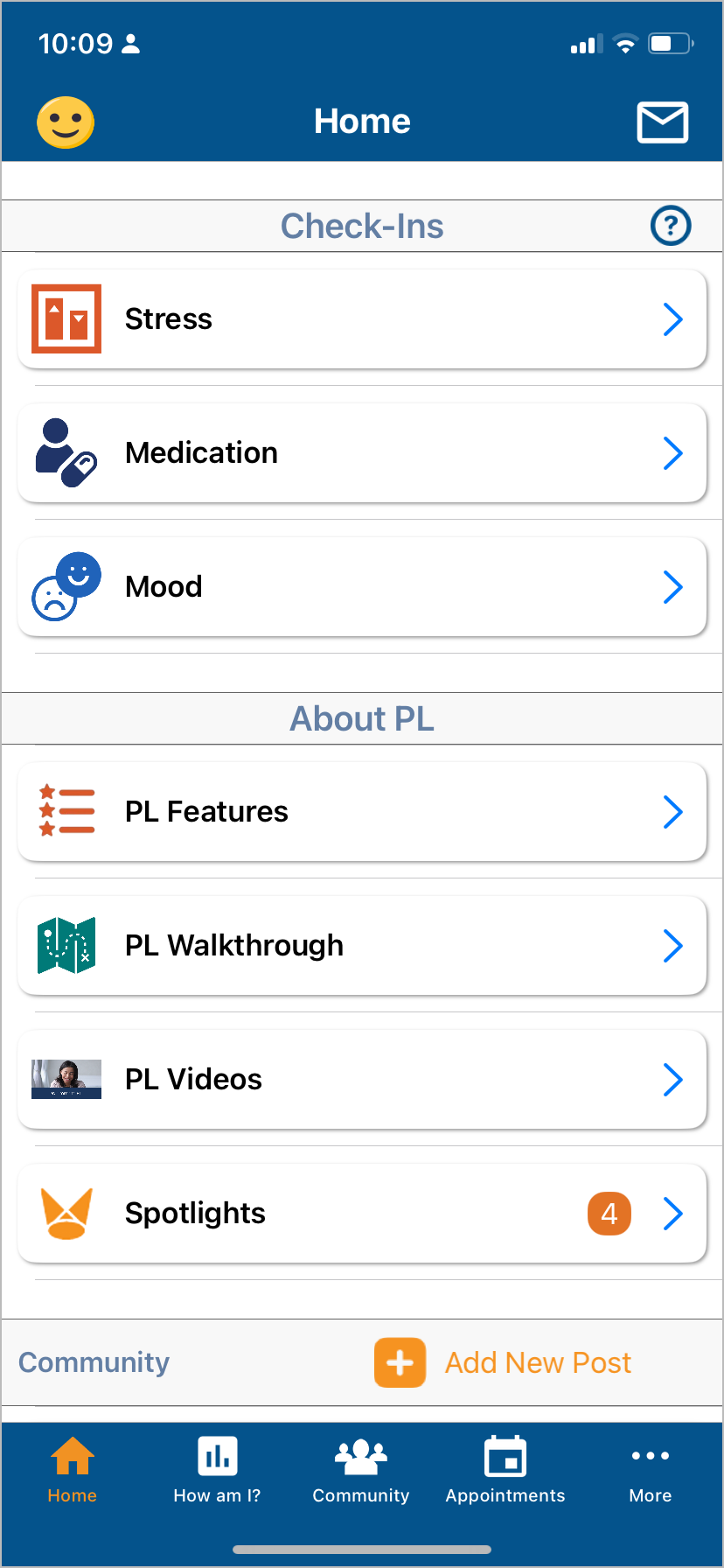724x1568 pixels.
Task: Open the messages envelope icon
Action: [x=662, y=122]
